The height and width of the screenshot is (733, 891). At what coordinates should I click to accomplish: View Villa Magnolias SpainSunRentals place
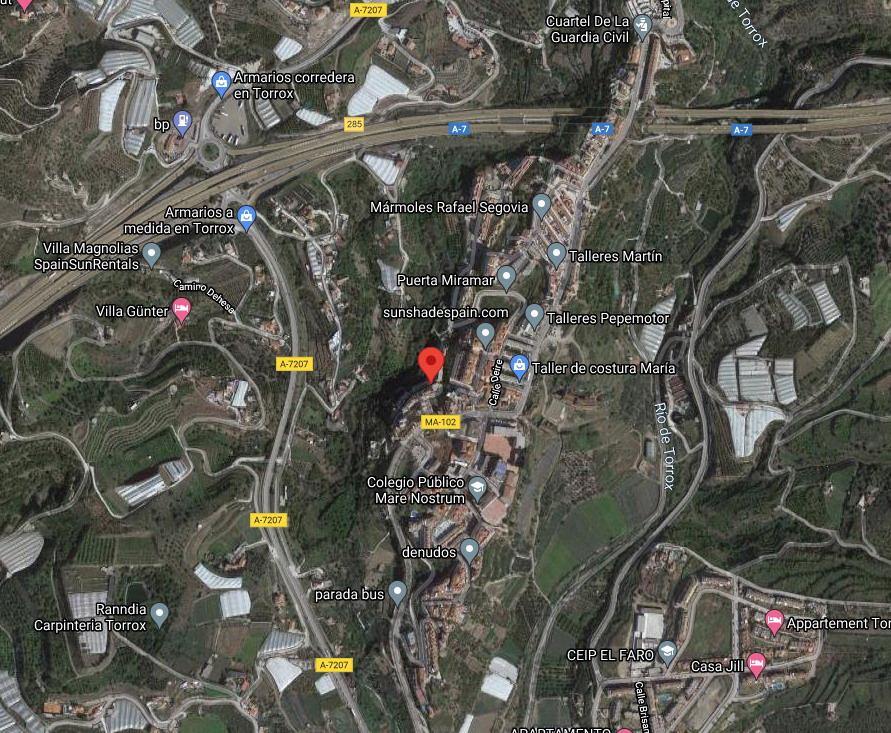151,253
